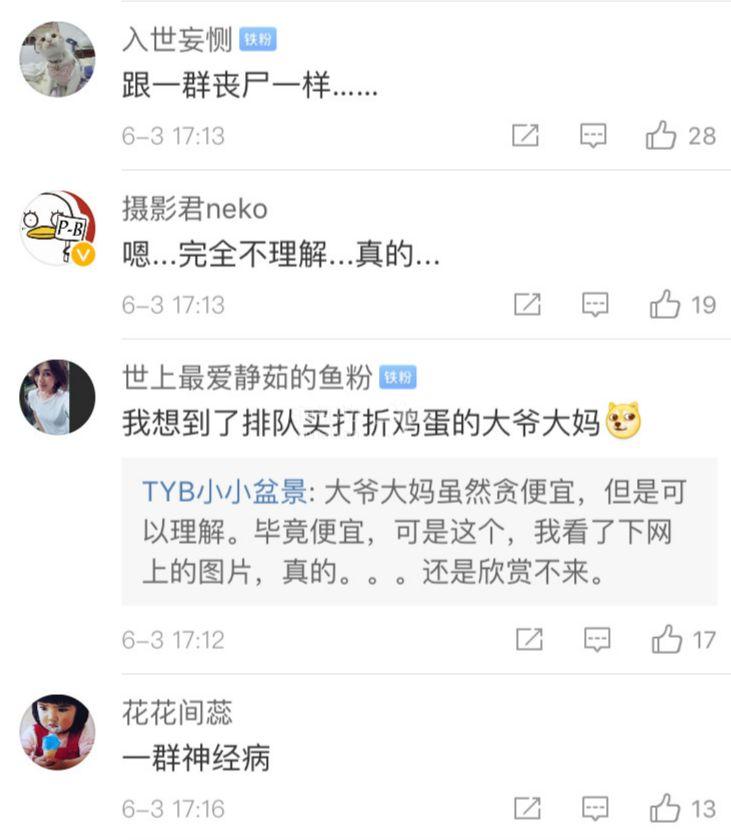731x840 pixels.
Task: Like 世上最爱静茹的鱼粉's comment
Action: tap(667, 639)
